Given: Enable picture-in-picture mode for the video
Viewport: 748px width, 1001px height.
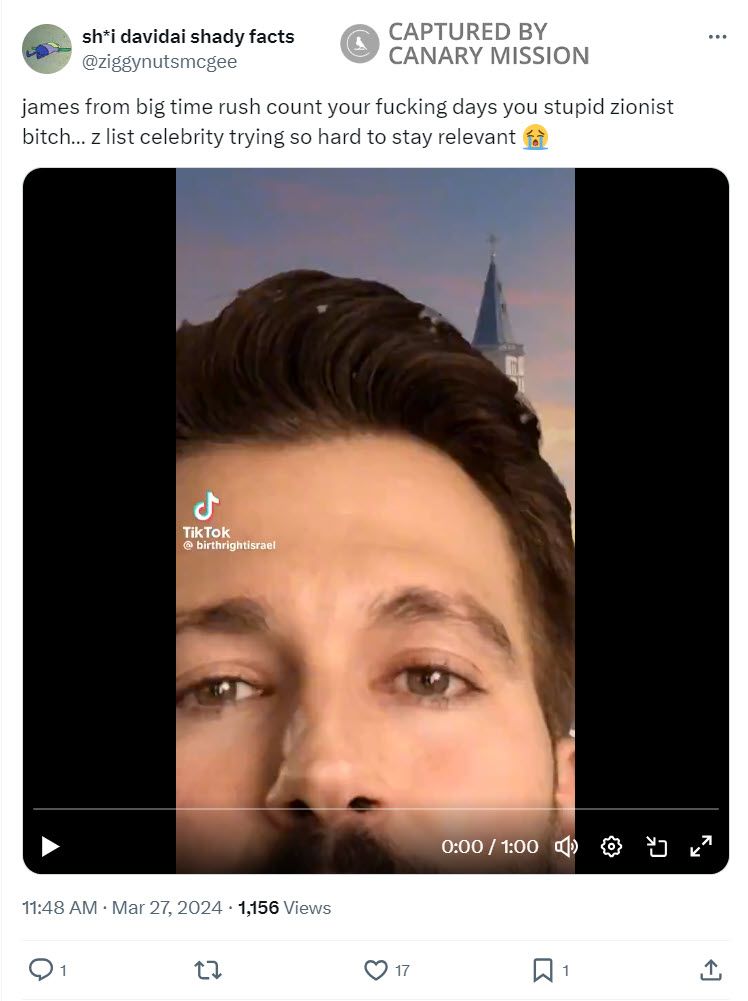Looking at the screenshot, I should click(656, 847).
